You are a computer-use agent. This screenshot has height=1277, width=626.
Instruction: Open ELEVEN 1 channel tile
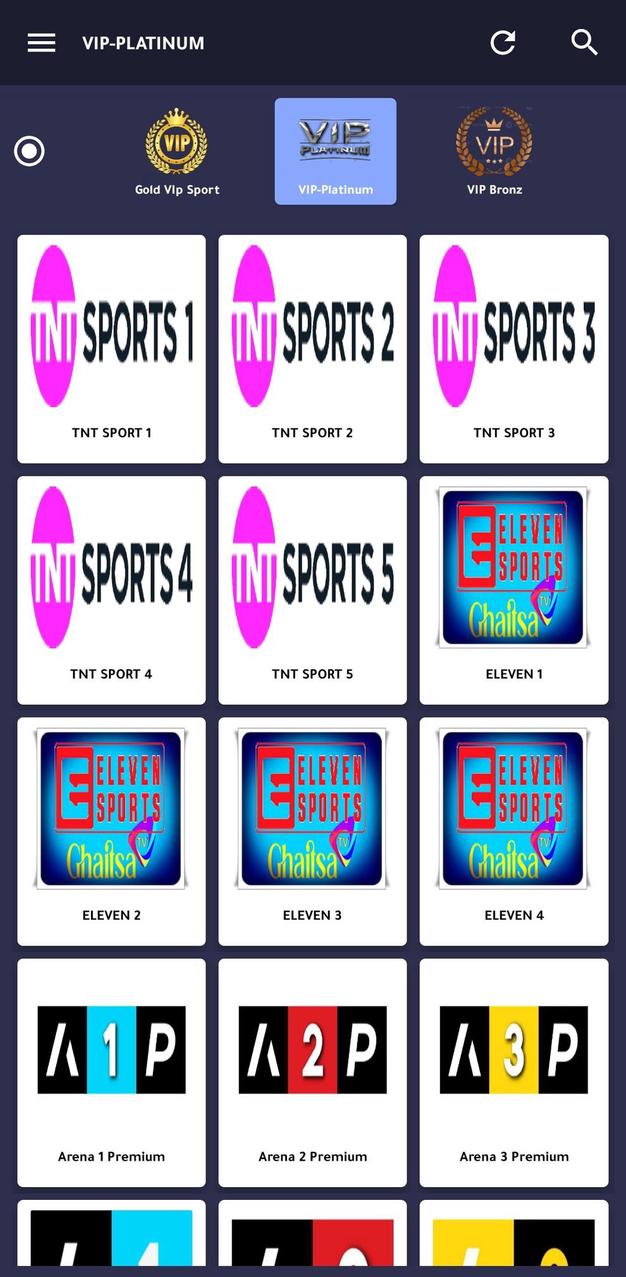[514, 590]
